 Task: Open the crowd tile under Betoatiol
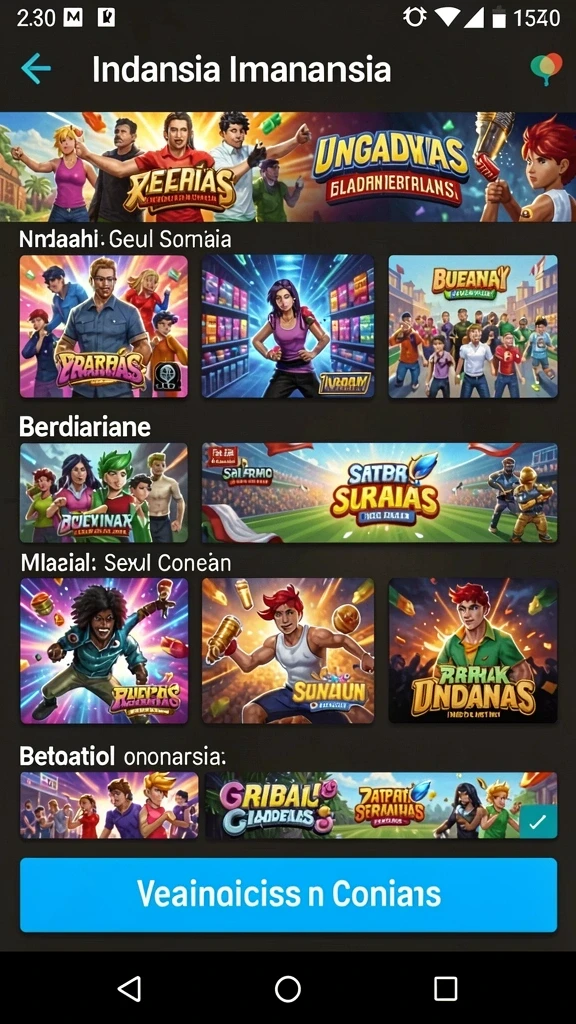pyautogui.click(x=109, y=805)
